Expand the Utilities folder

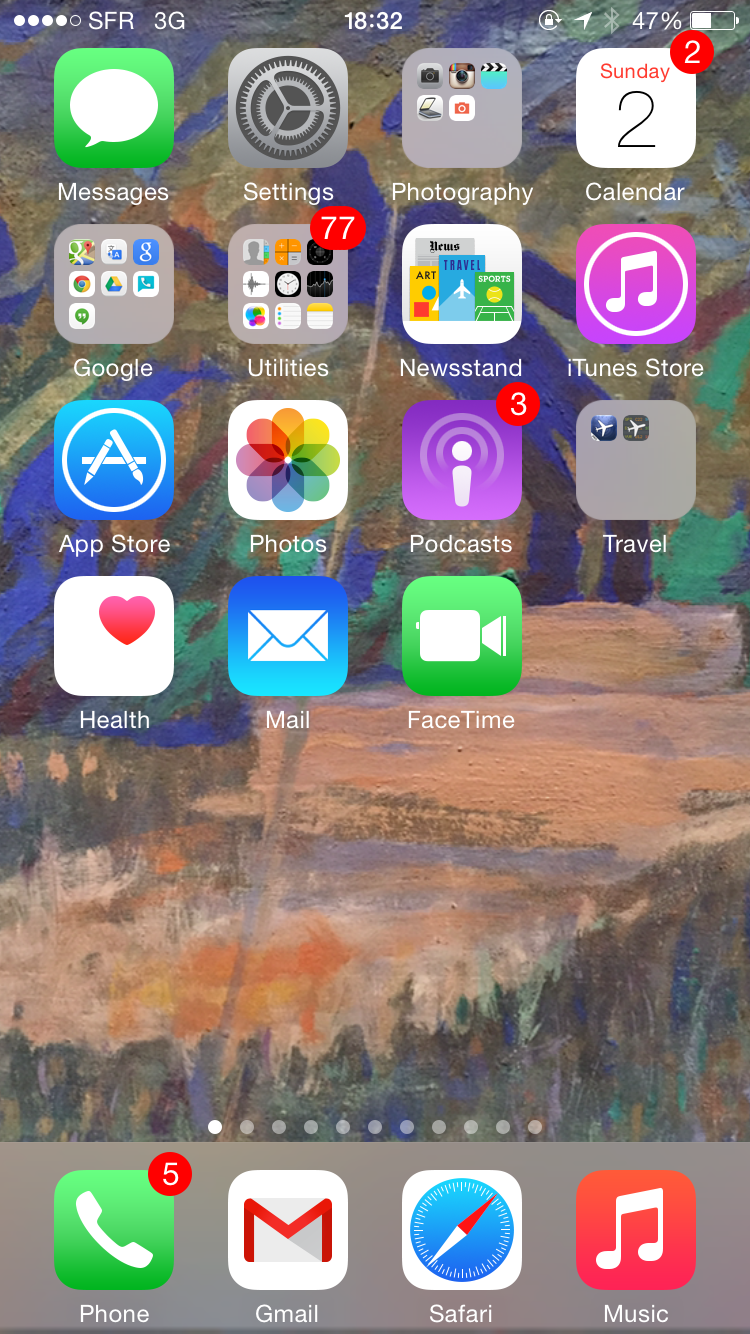[288, 284]
